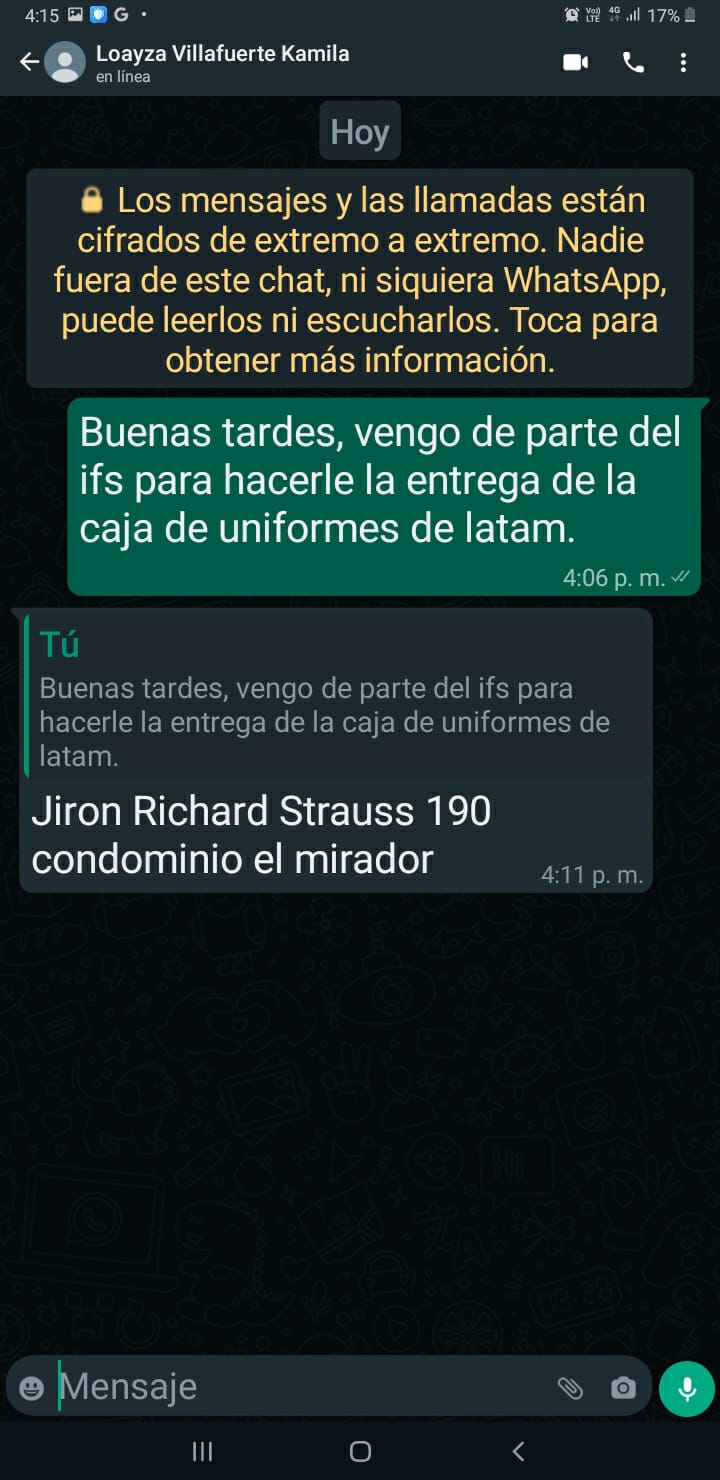Image resolution: width=720 pixels, height=1480 pixels.
Task: Open the camera from the message bar
Action: coord(623,1387)
